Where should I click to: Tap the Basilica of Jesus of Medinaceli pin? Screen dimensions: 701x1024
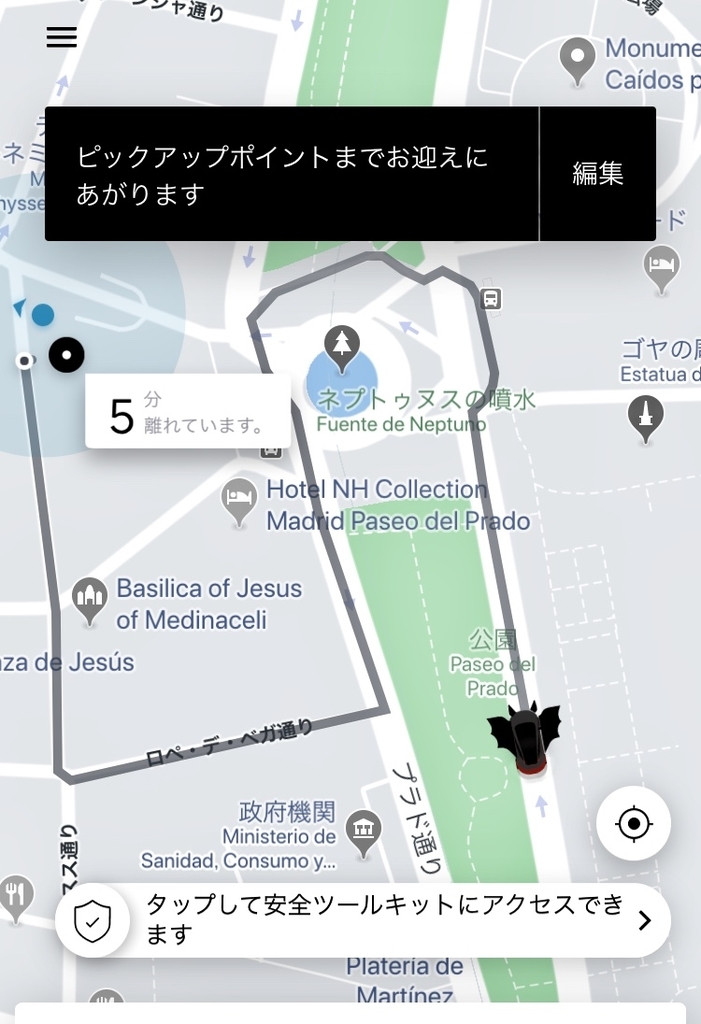click(x=90, y=599)
